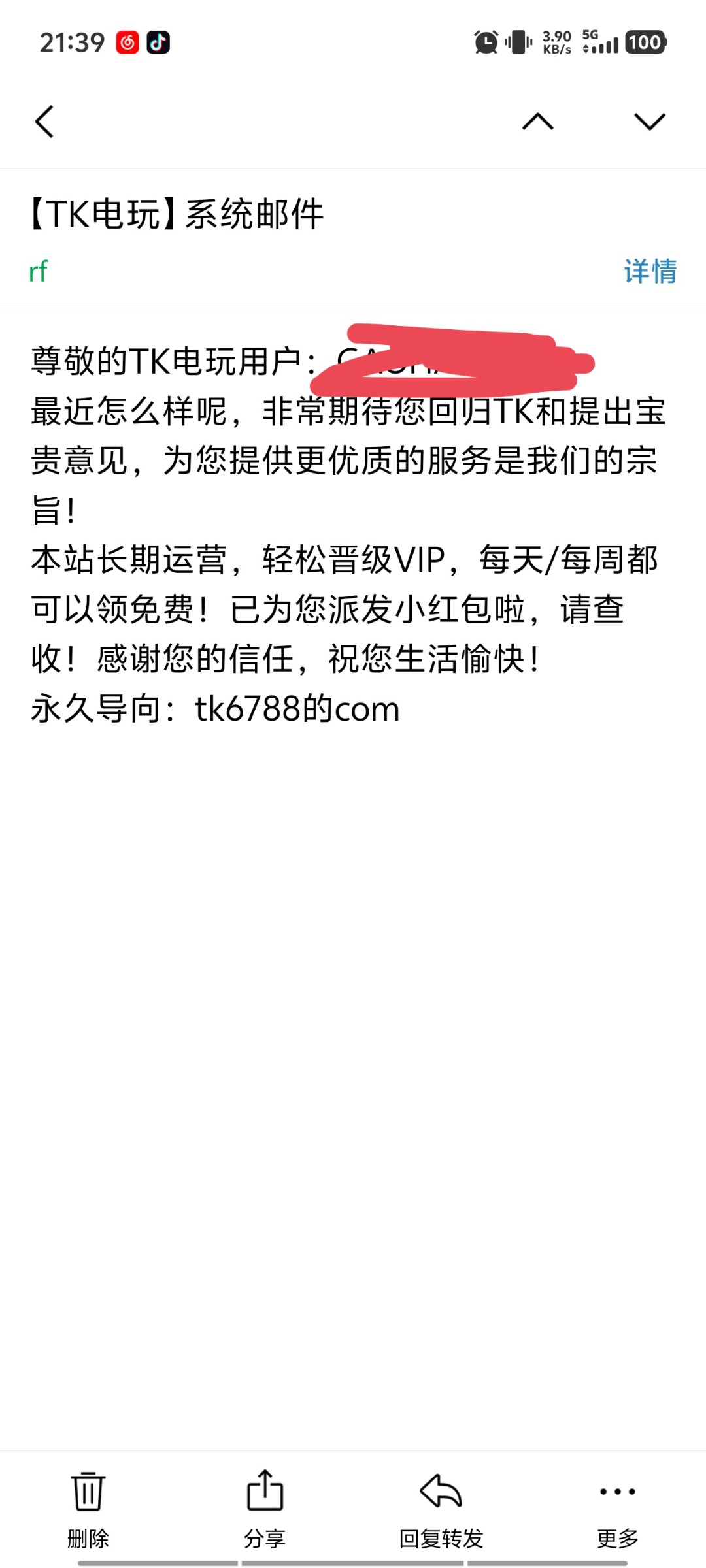Jump to next email with down arrow

pos(650,122)
